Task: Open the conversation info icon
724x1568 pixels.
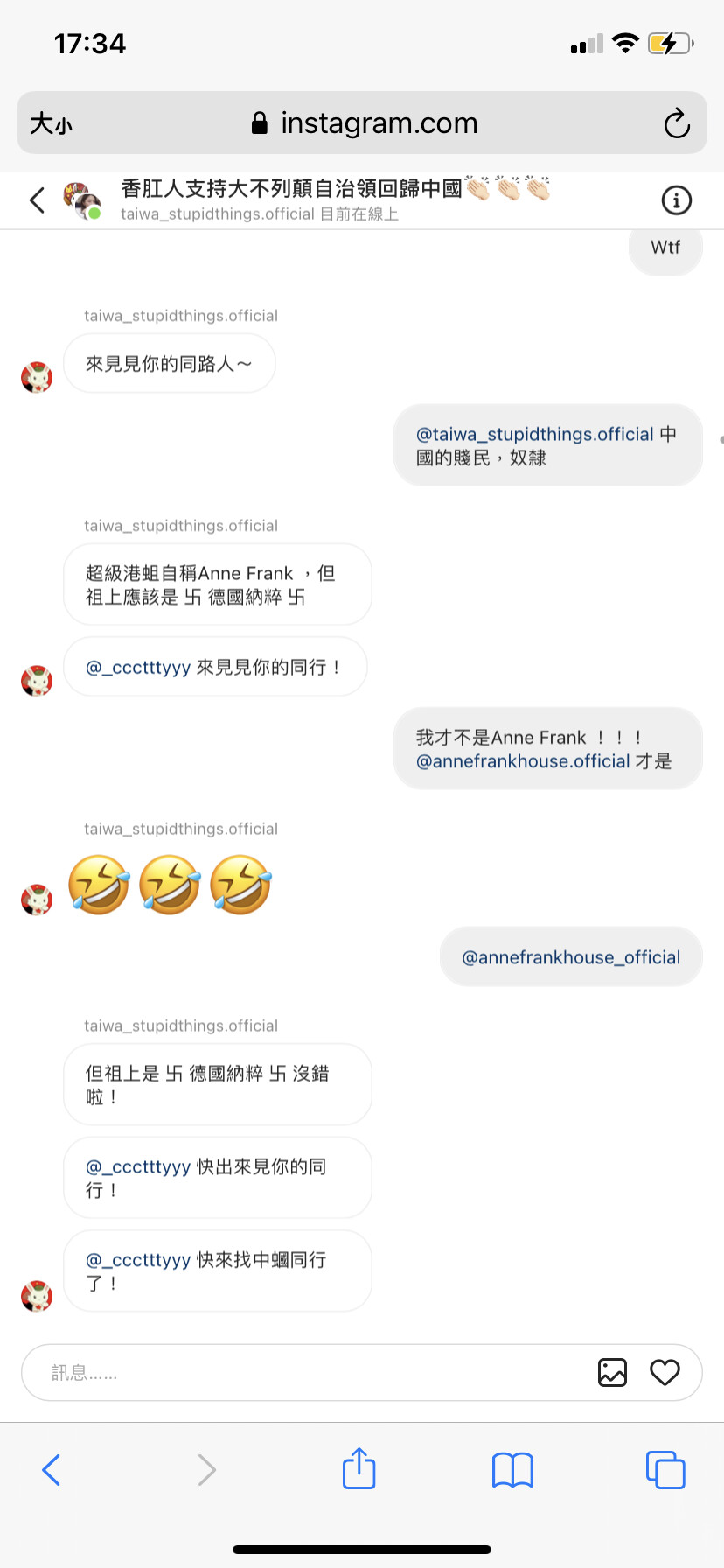Action: (x=676, y=200)
